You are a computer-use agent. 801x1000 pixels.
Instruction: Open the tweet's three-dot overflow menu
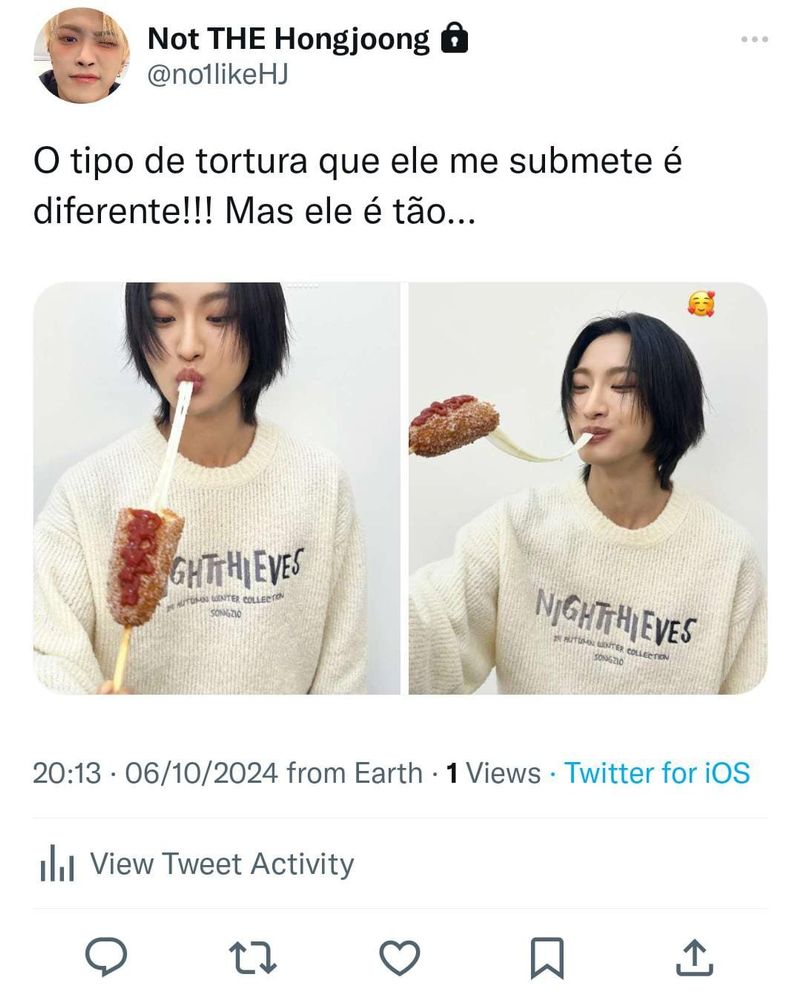point(754,40)
